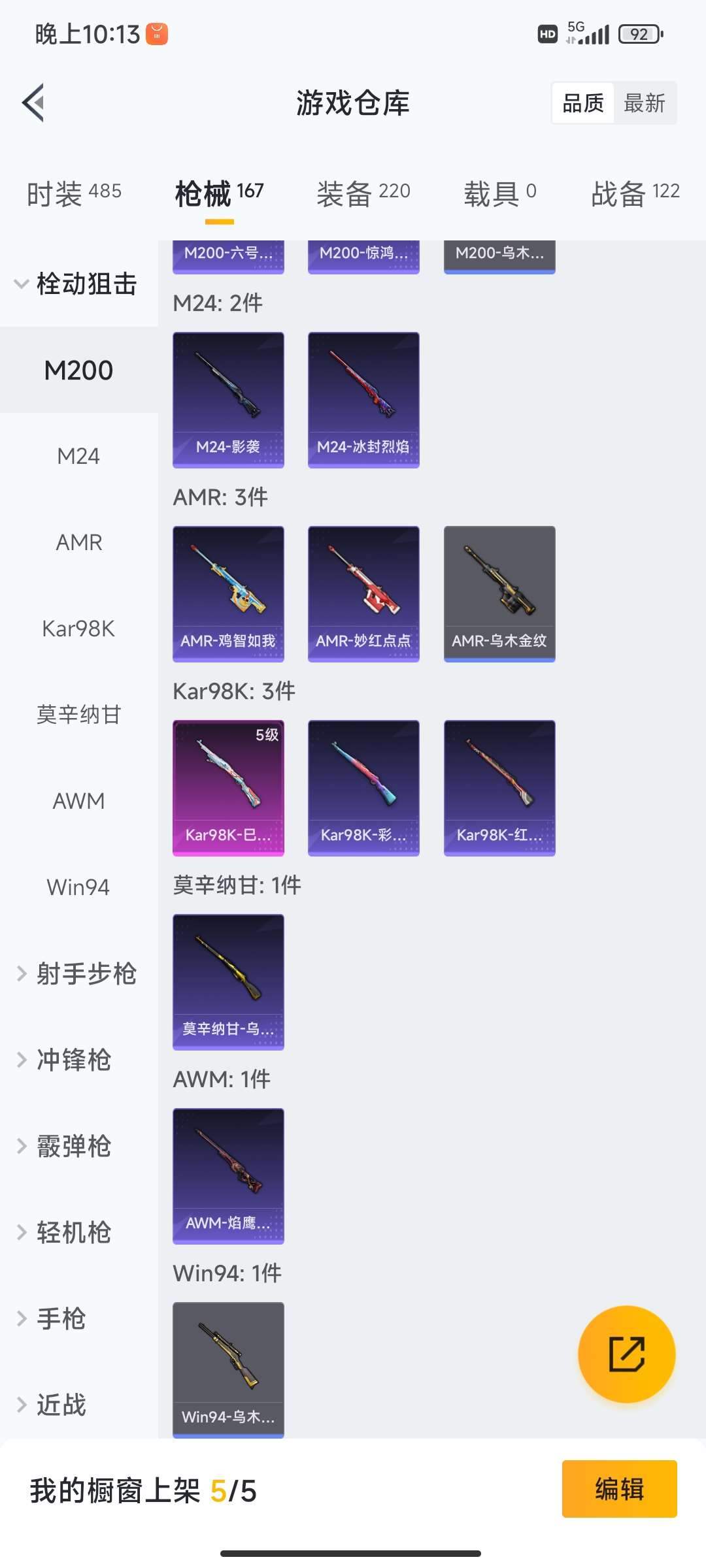
Task: Open the AMR-鸡智如我 skin
Action: pyautogui.click(x=228, y=594)
